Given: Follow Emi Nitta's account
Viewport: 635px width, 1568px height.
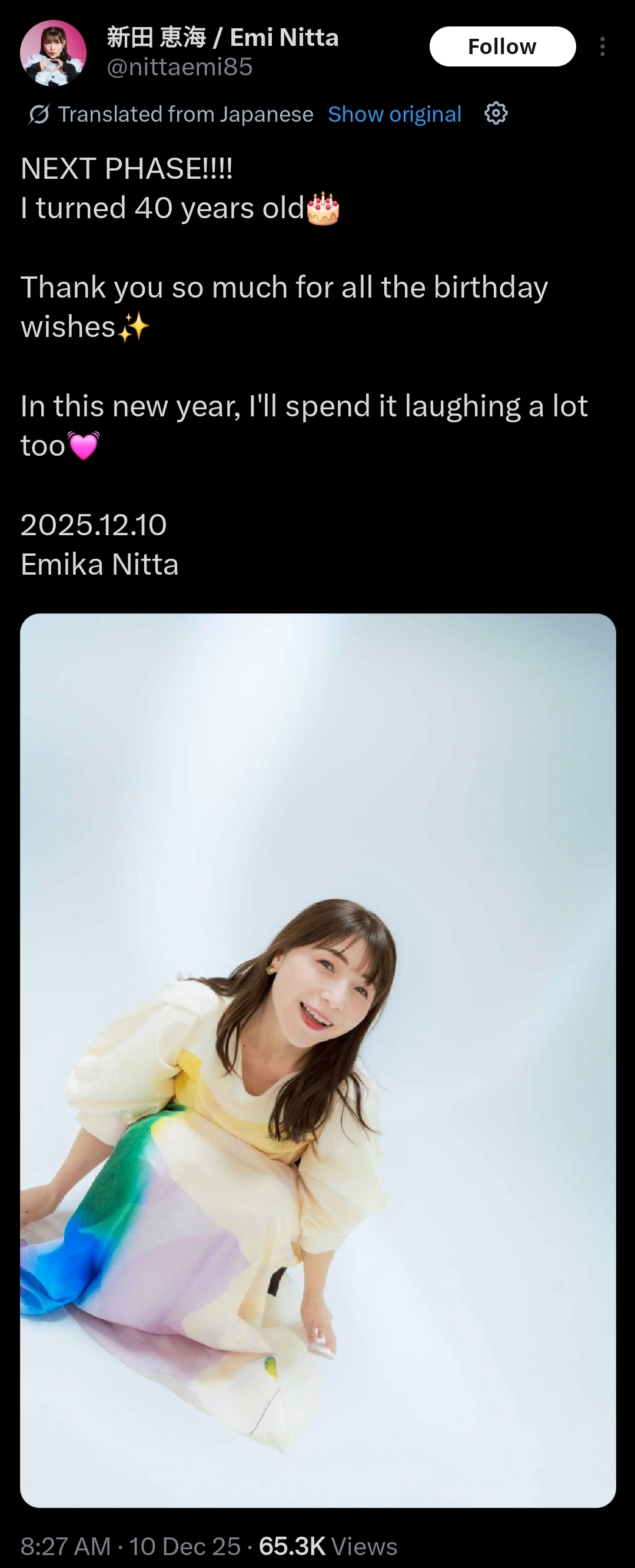Looking at the screenshot, I should click(502, 46).
